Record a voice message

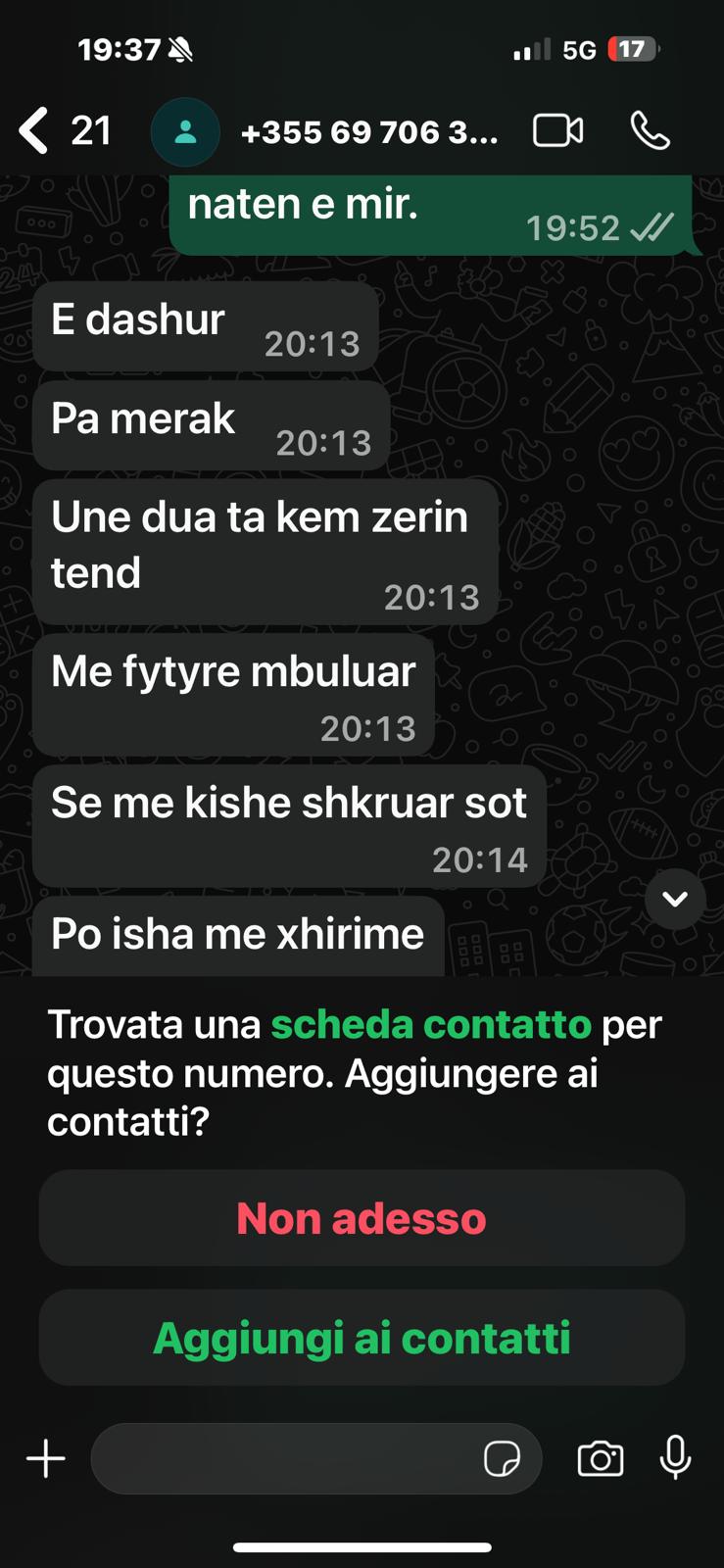675,1458
